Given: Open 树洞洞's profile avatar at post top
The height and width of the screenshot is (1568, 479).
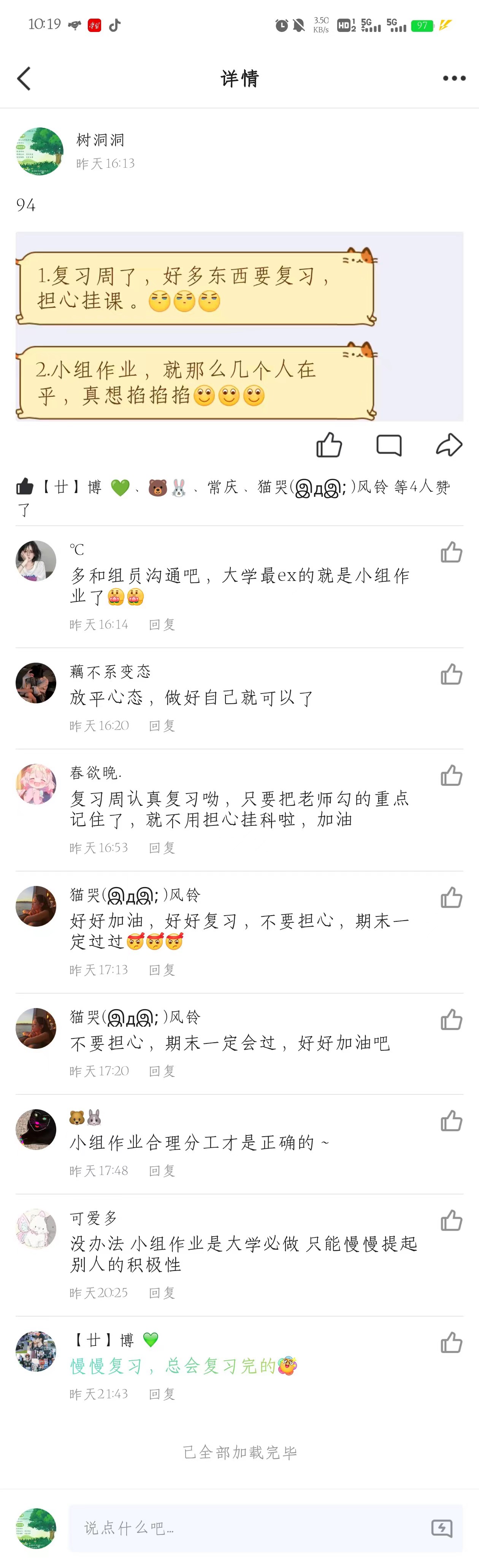Looking at the screenshot, I should coord(40,151).
